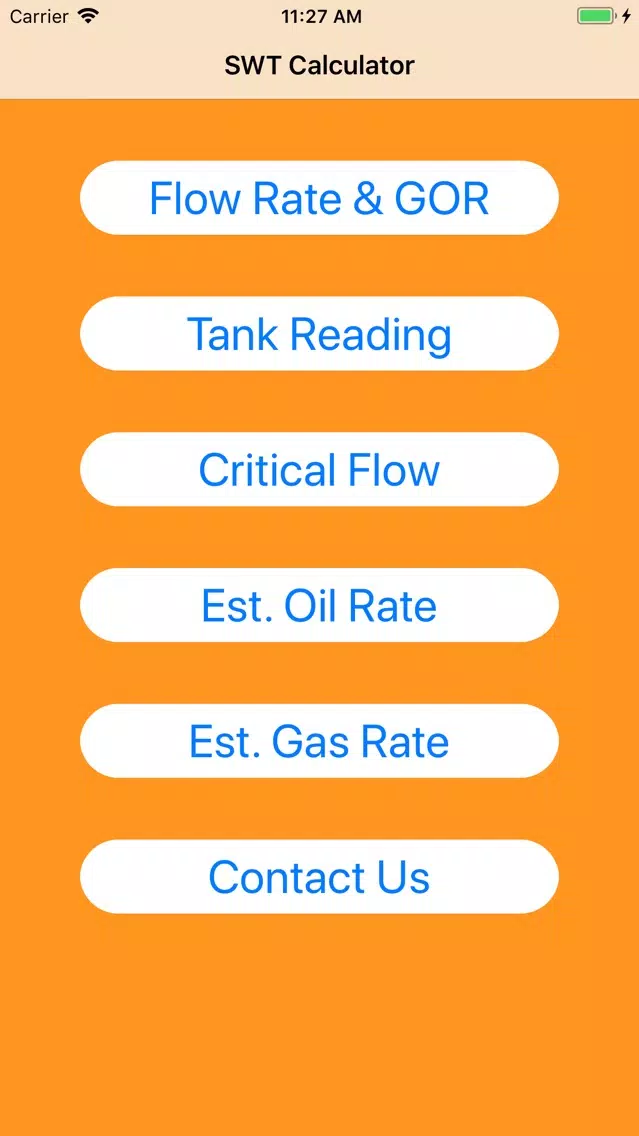Open Est. Oil Rate
Viewport: 639px width, 1136px height.
[x=319, y=605]
